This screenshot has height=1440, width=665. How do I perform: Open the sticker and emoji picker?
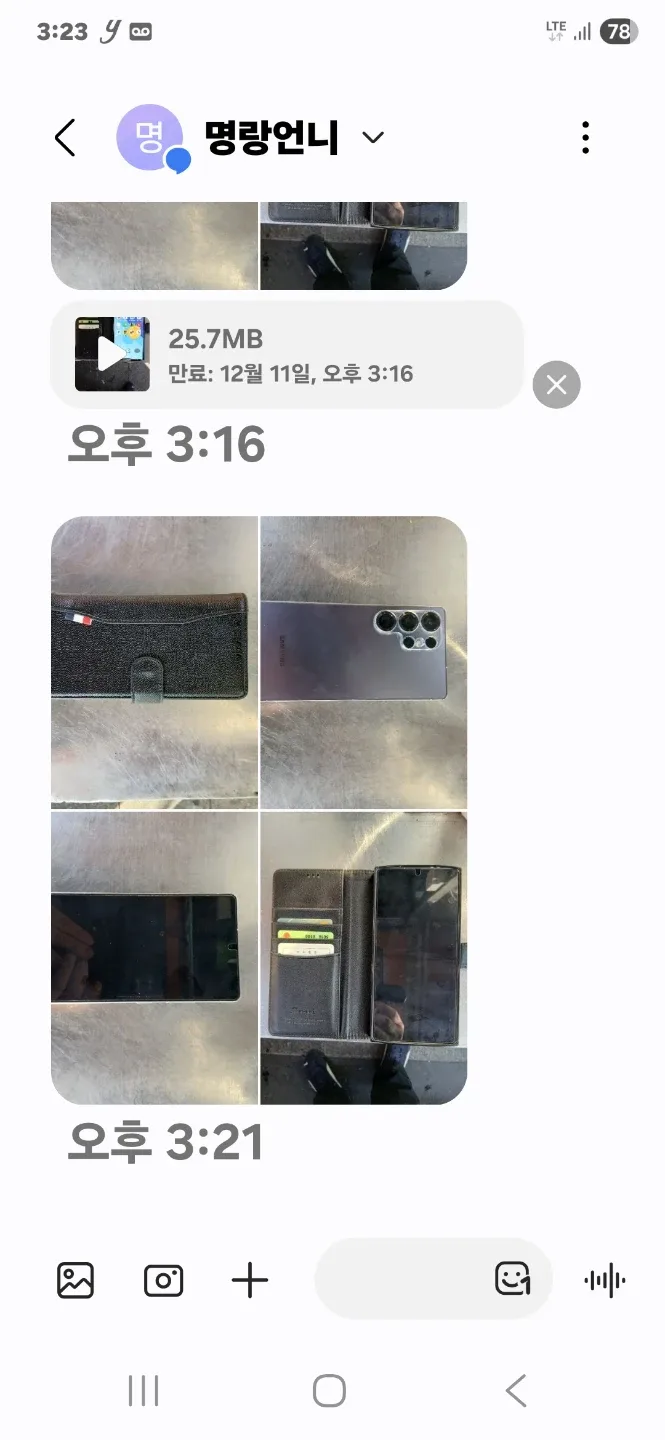[x=513, y=1279]
